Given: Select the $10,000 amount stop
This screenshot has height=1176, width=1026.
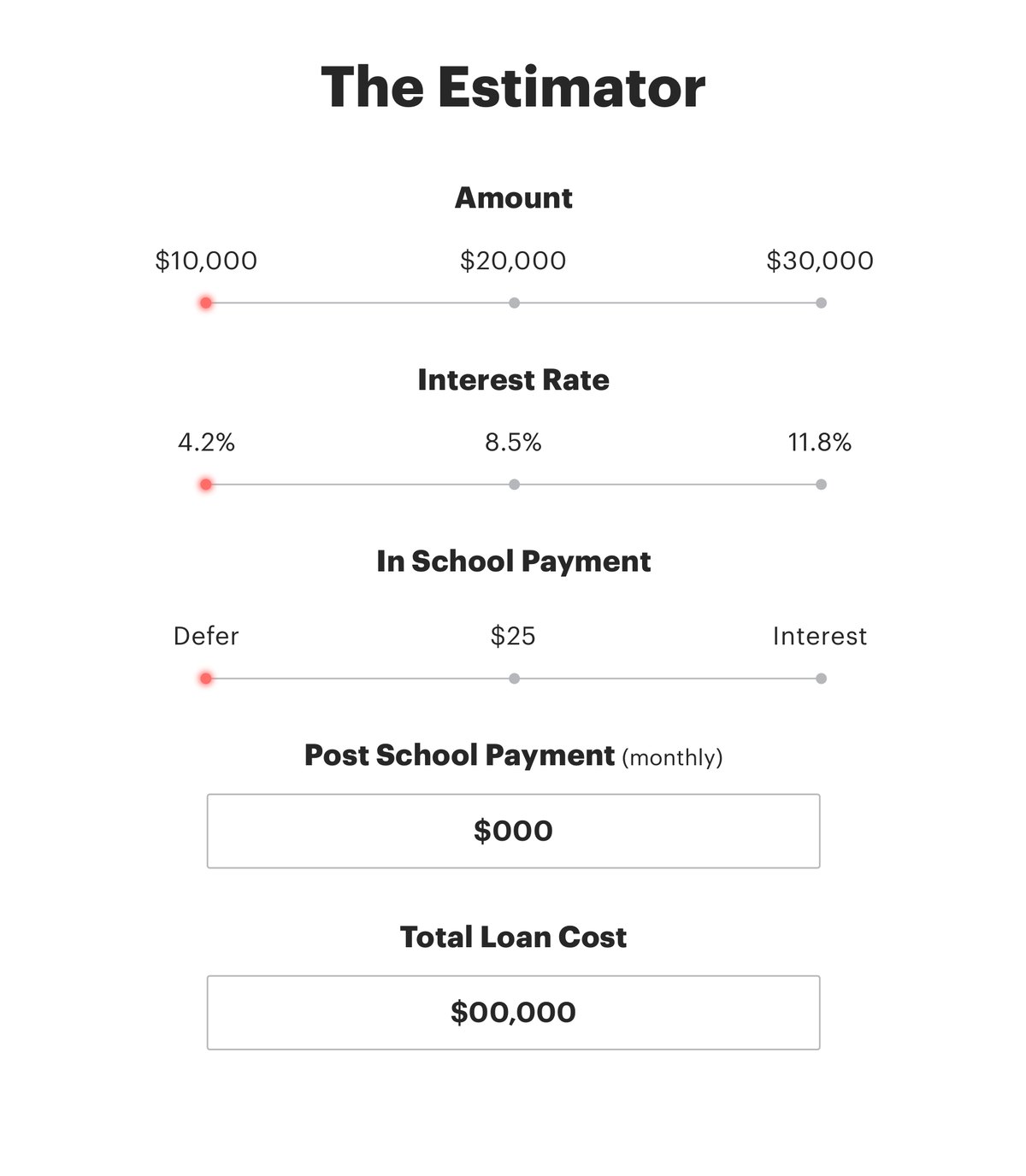Looking at the screenshot, I should click(x=206, y=303).
